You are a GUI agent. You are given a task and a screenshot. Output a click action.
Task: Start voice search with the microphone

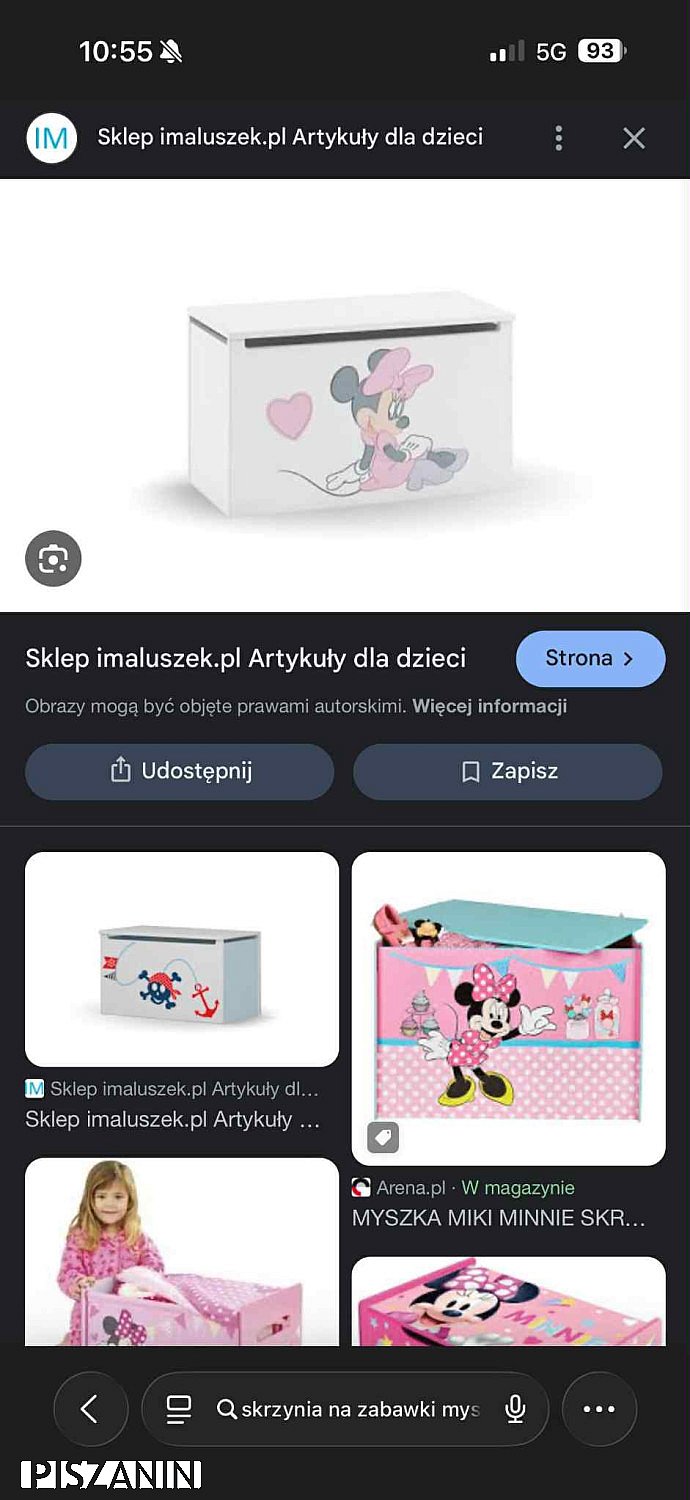coord(515,1409)
